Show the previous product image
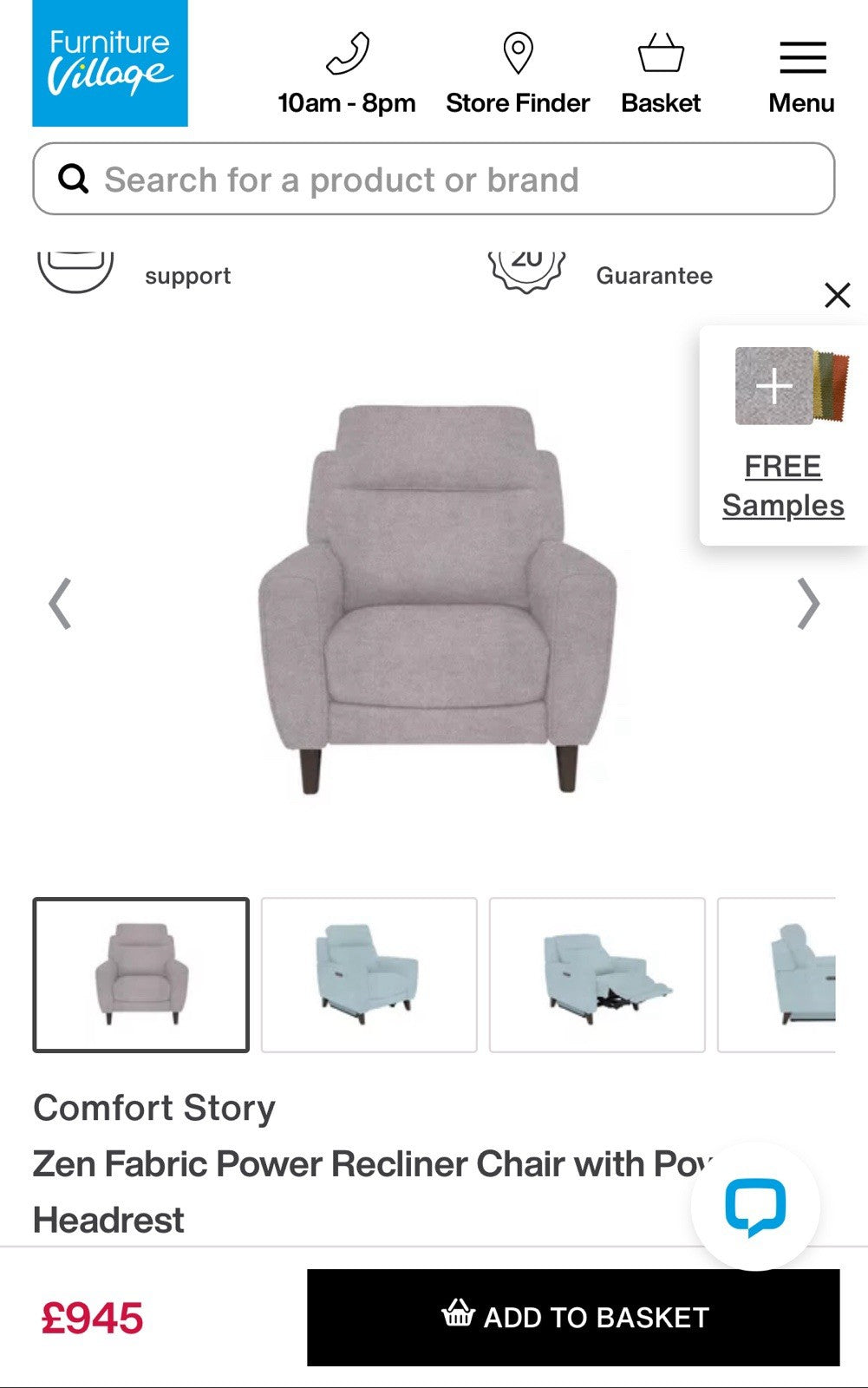 pyautogui.click(x=59, y=603)
